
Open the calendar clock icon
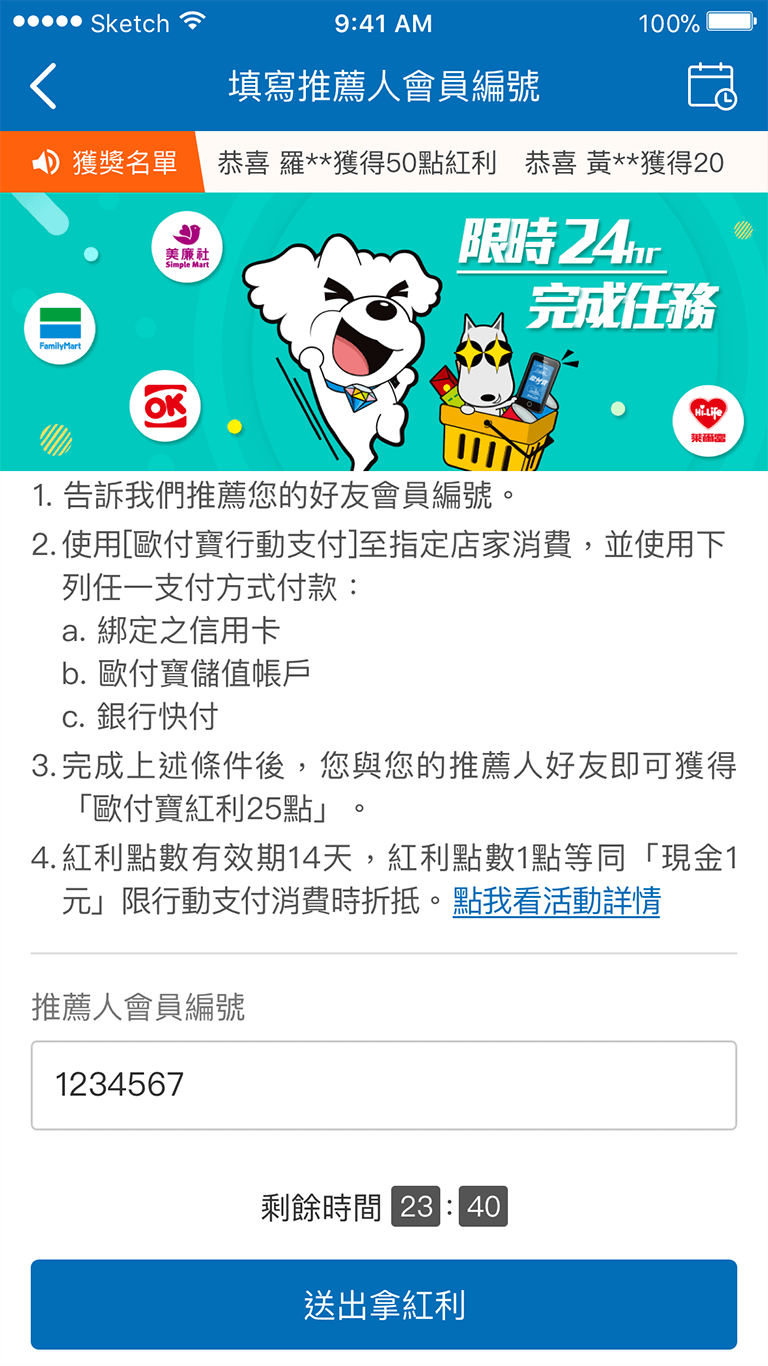[711, 86]
